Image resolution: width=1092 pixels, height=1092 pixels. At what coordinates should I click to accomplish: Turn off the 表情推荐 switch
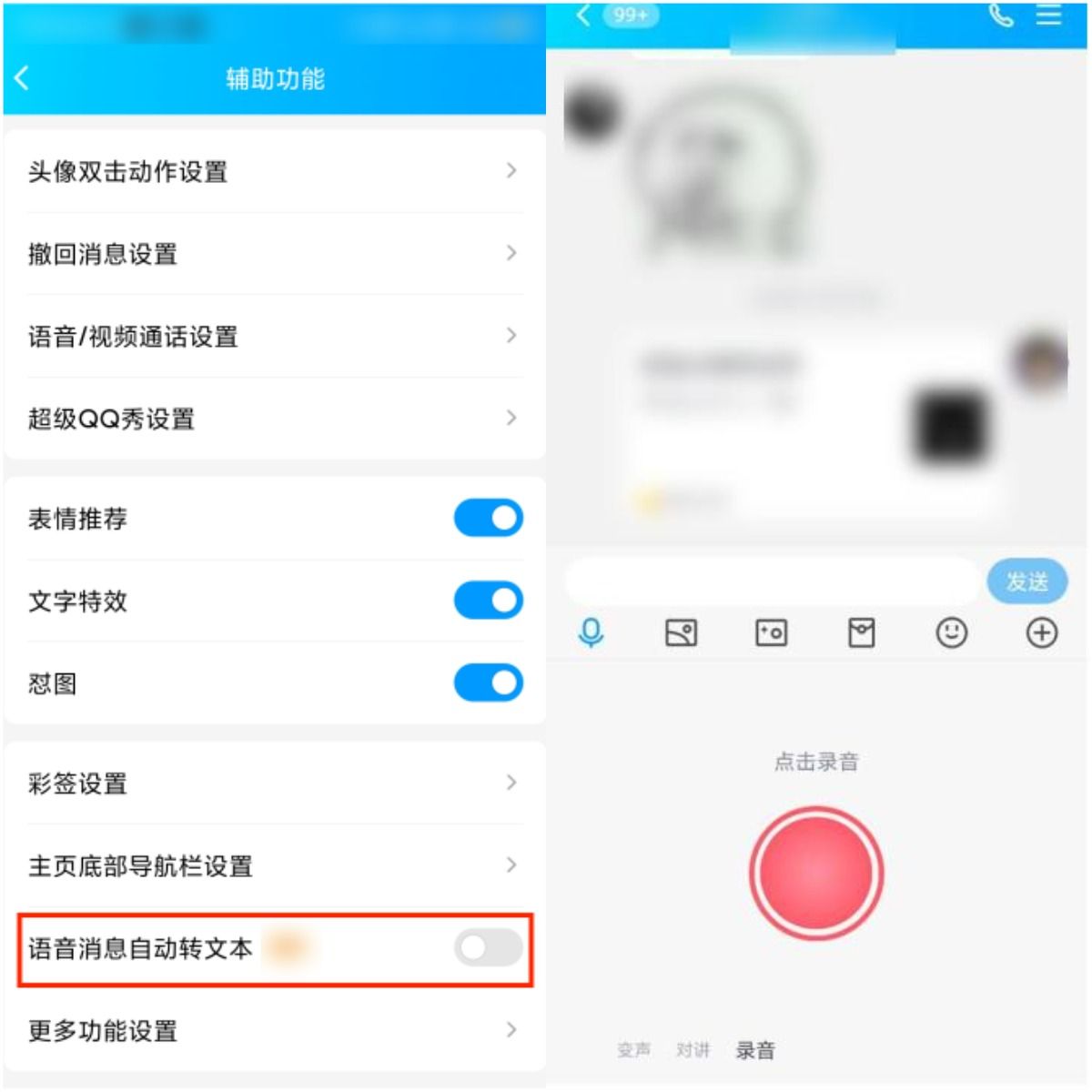click(488, 518)
